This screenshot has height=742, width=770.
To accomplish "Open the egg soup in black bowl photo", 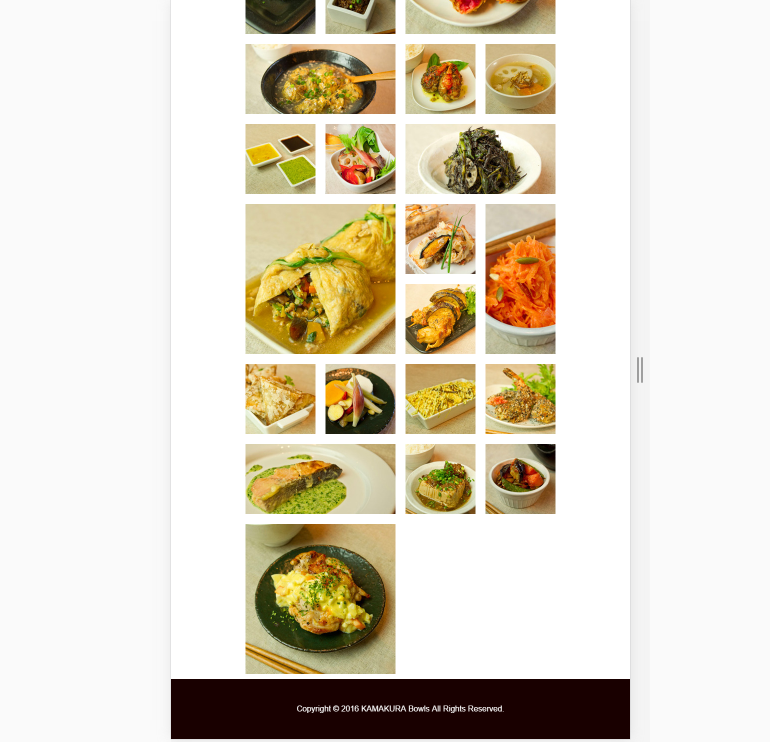I will click(320, 79).
